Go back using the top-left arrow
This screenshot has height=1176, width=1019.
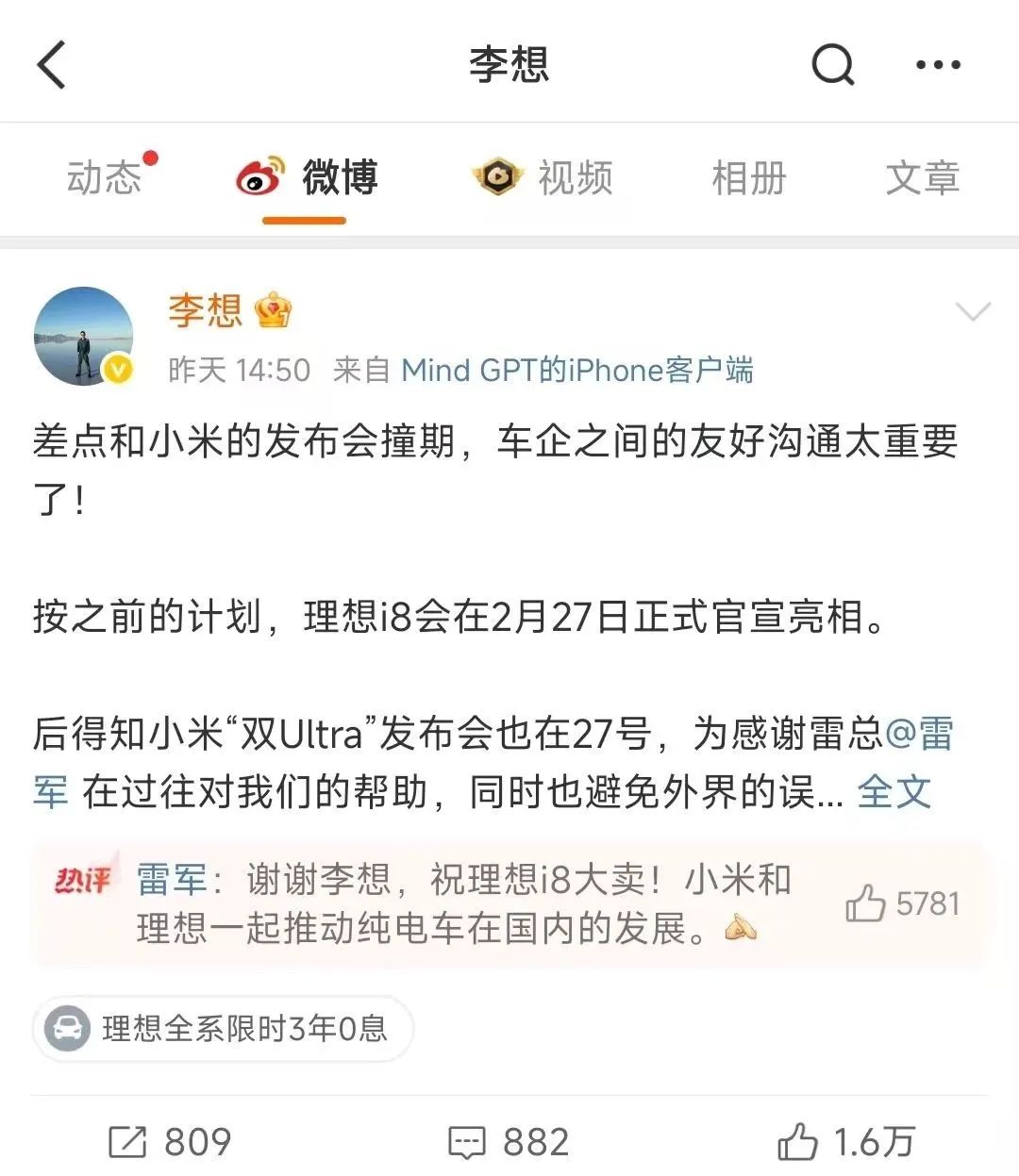52,65
